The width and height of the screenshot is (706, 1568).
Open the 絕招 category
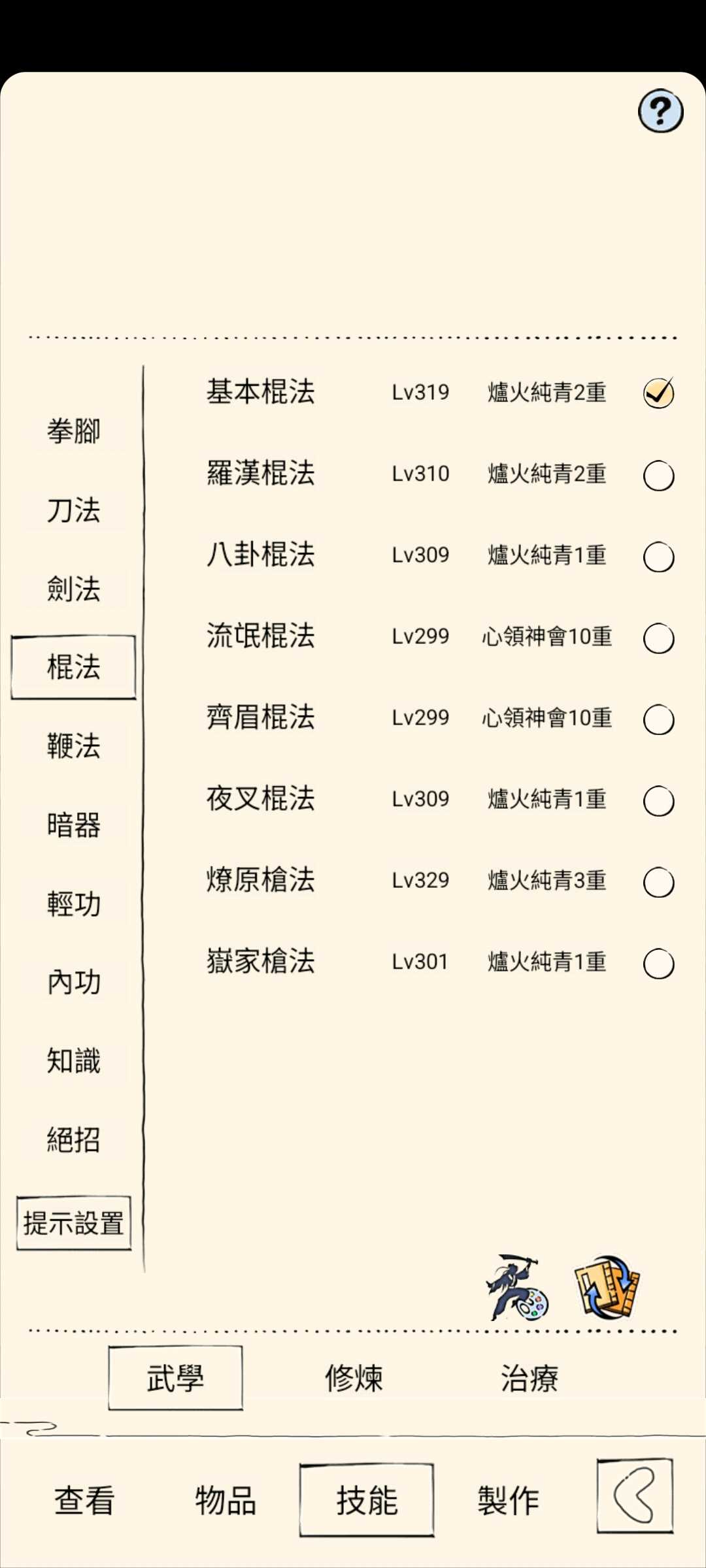coord(73,1140)
